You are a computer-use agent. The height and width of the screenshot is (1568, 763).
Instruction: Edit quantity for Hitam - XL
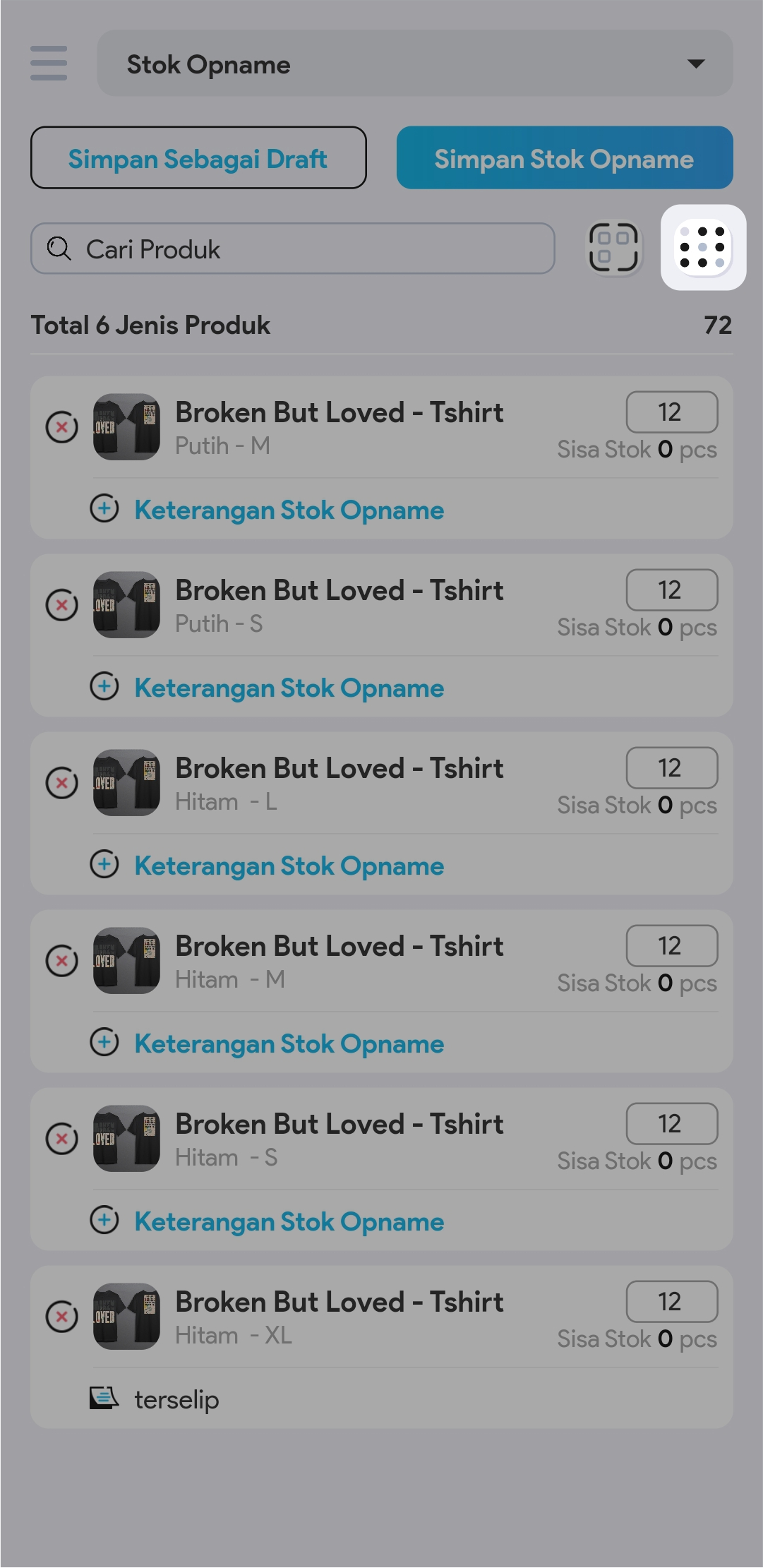click(x=671, y=1302)
